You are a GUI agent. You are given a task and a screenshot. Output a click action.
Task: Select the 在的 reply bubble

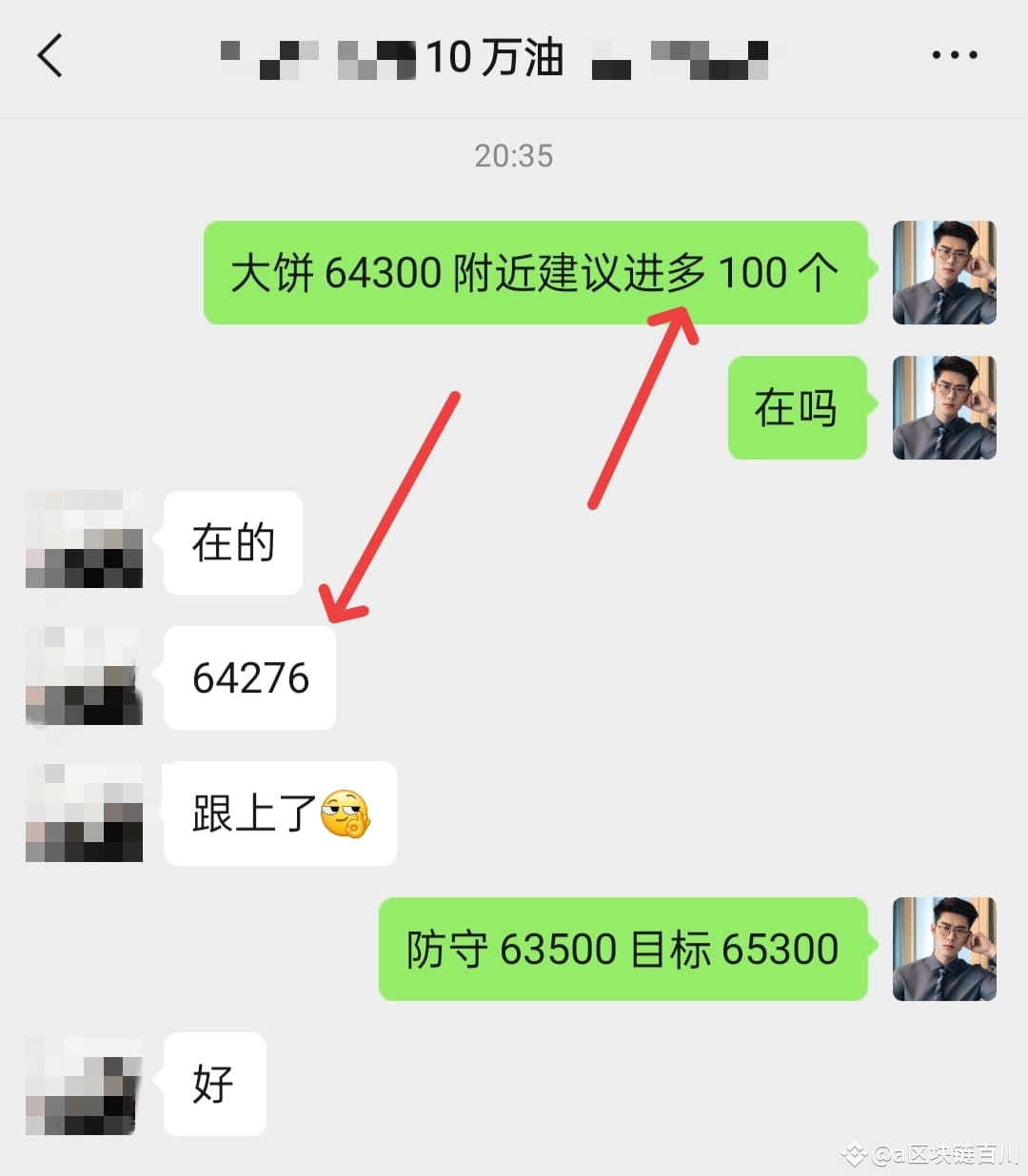click(x=232, y=542)
